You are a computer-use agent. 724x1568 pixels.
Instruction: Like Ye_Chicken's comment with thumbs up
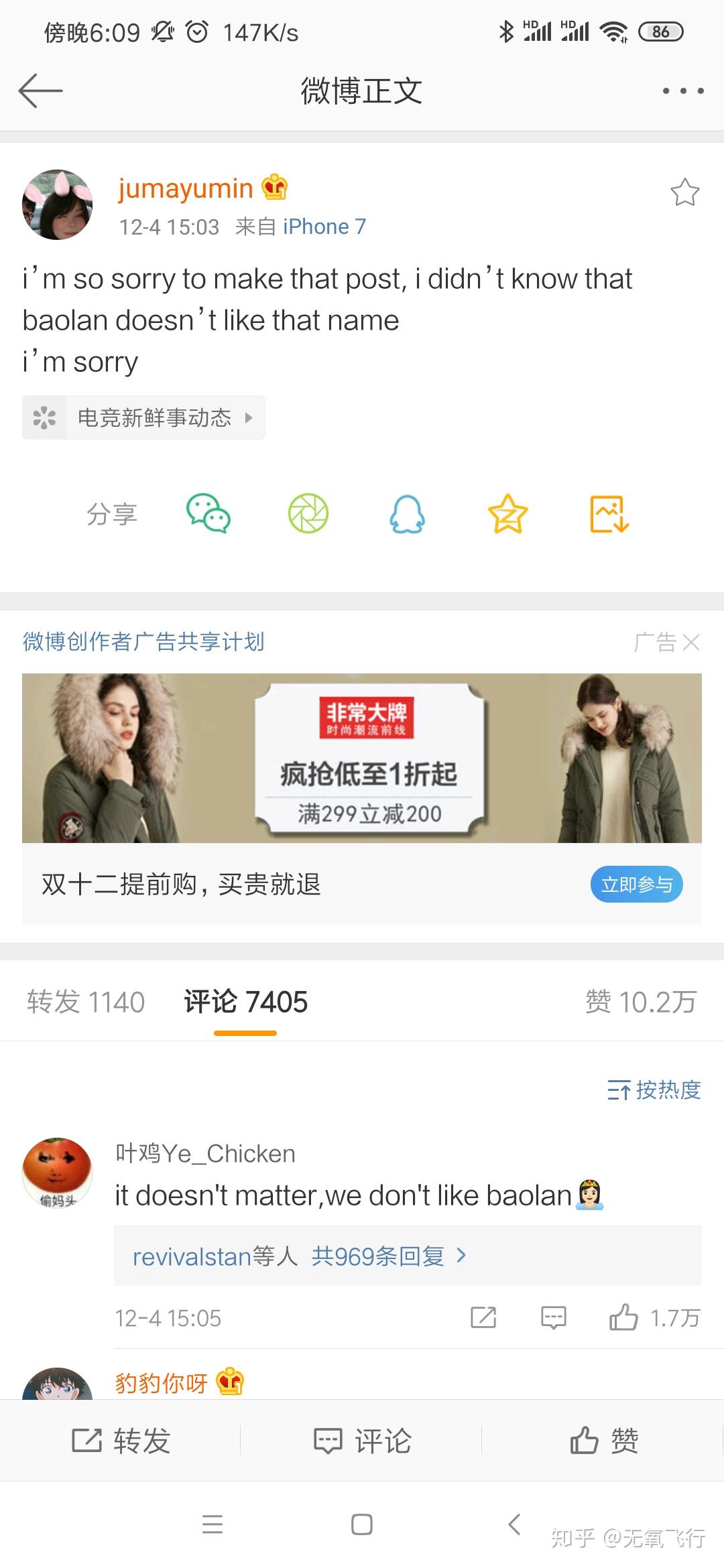pos(622,1317)
